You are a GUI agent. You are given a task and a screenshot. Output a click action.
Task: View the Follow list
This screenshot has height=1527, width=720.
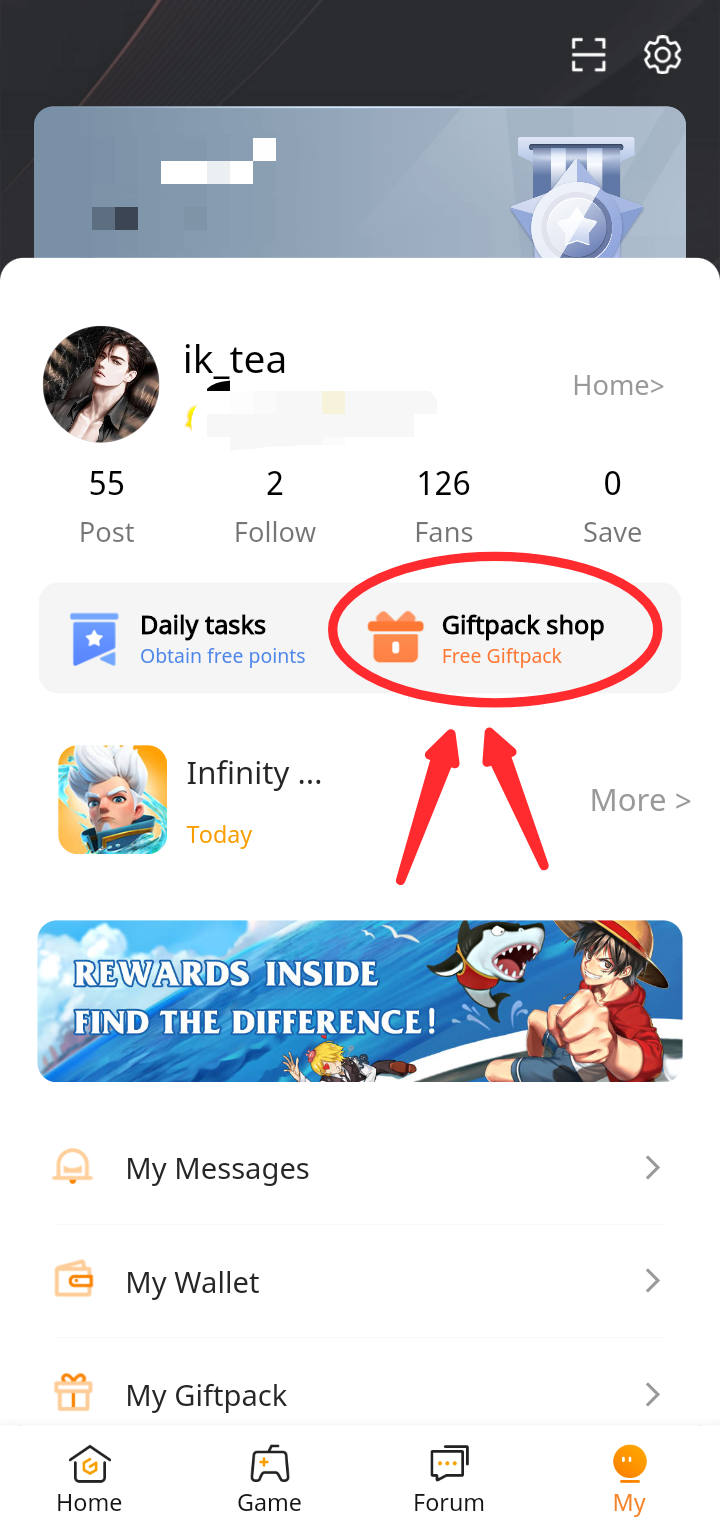coord(275,507)
